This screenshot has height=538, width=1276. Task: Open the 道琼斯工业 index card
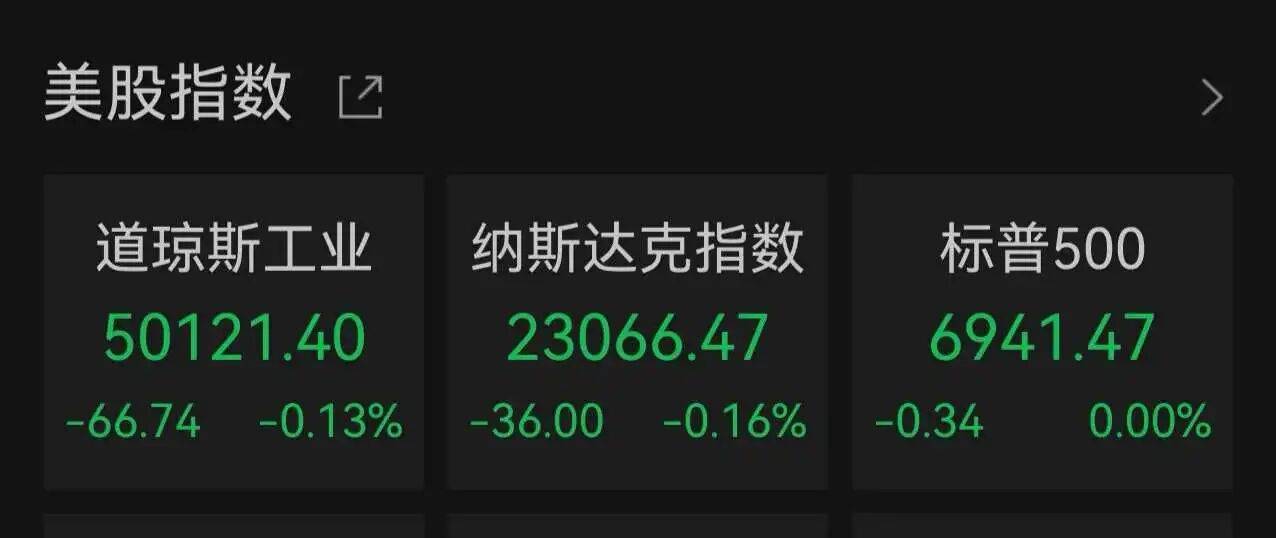tap(234, 332)
